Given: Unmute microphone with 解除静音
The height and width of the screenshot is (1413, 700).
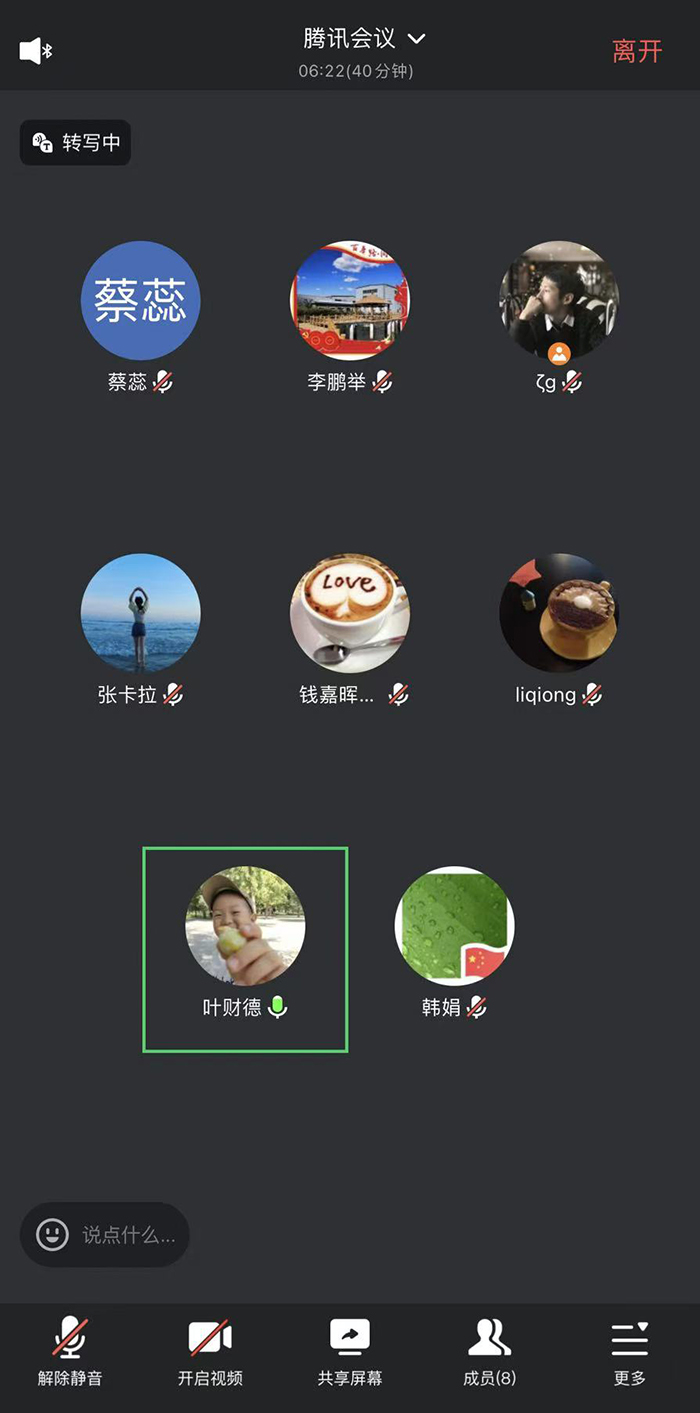Looking at the screenshot, I should tap(70, 1350).
